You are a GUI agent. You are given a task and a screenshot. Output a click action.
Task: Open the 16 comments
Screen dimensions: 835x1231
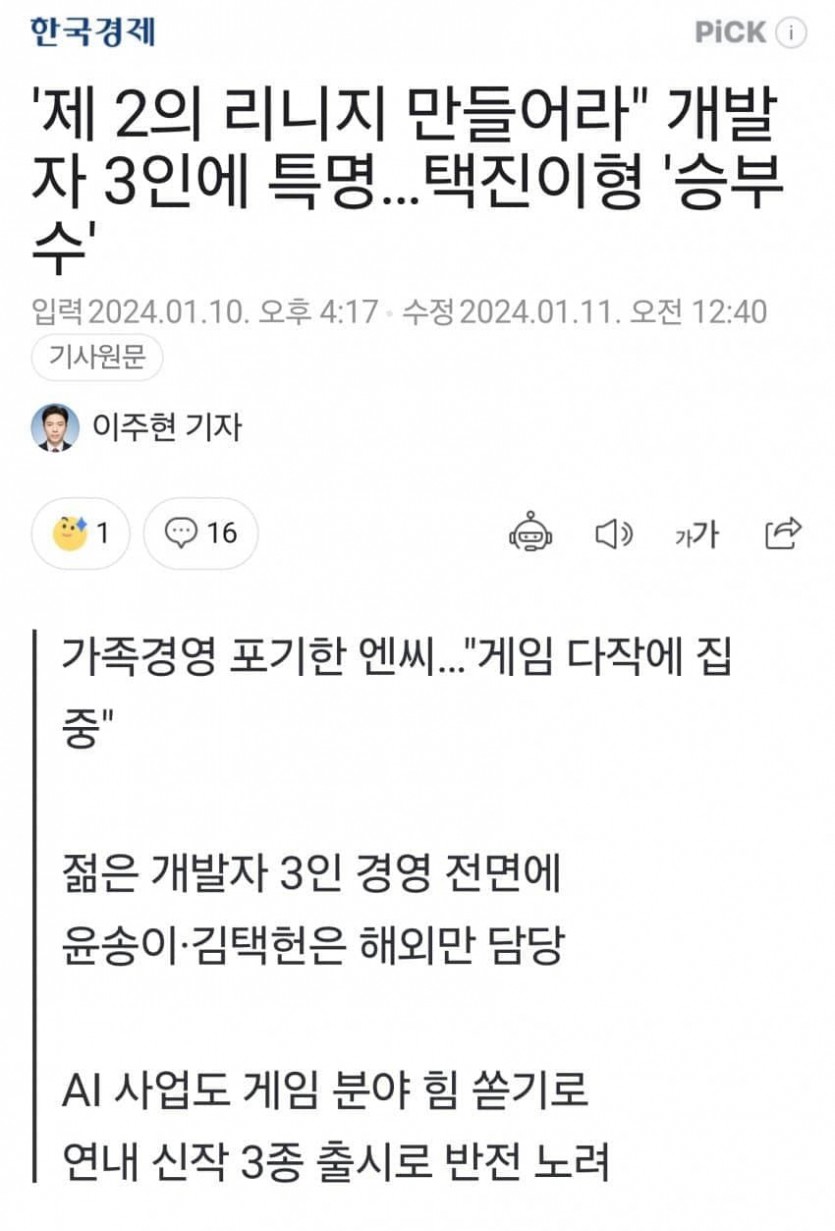(200, 534)
